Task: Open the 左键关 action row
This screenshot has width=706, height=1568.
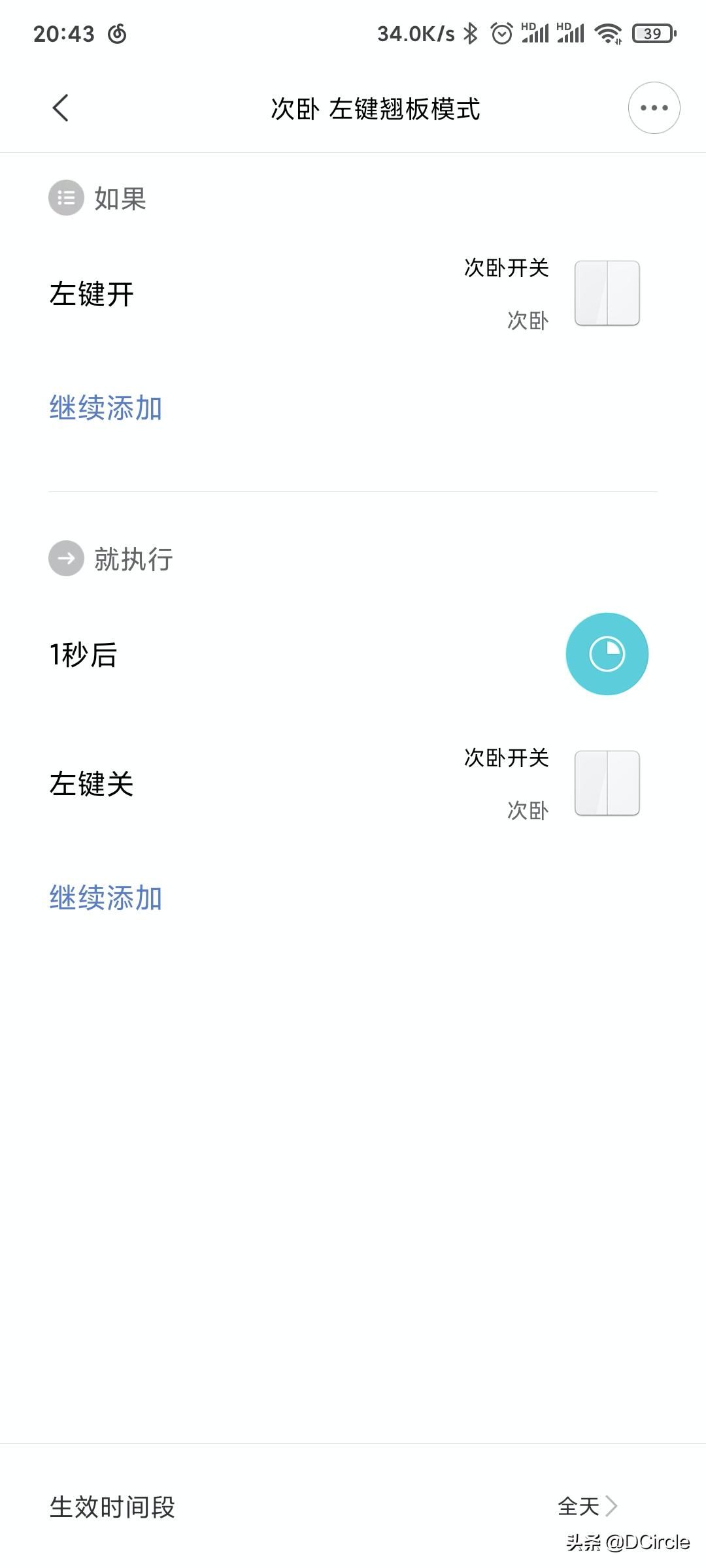Action: pos(353,783)
